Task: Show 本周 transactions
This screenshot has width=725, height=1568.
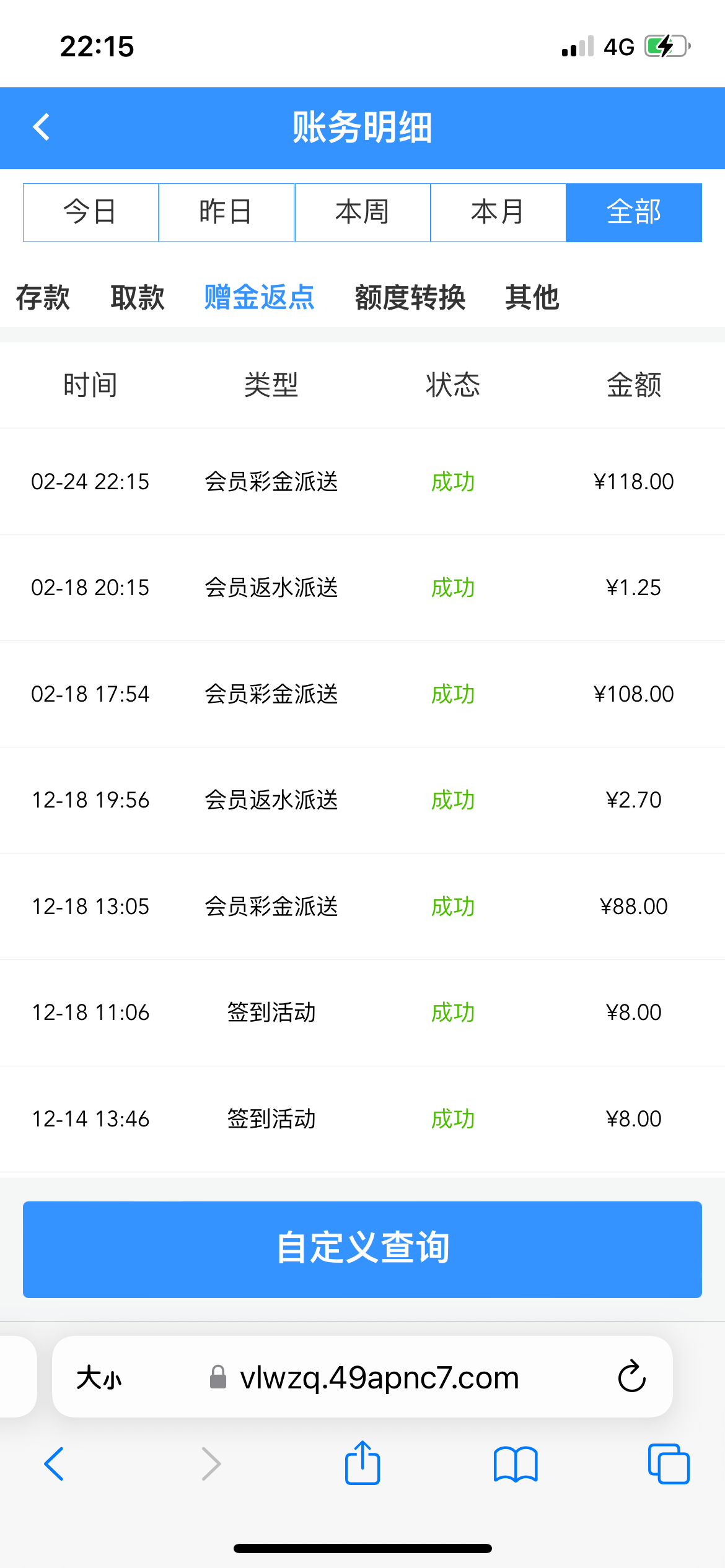Action: (x=362, y=212)
